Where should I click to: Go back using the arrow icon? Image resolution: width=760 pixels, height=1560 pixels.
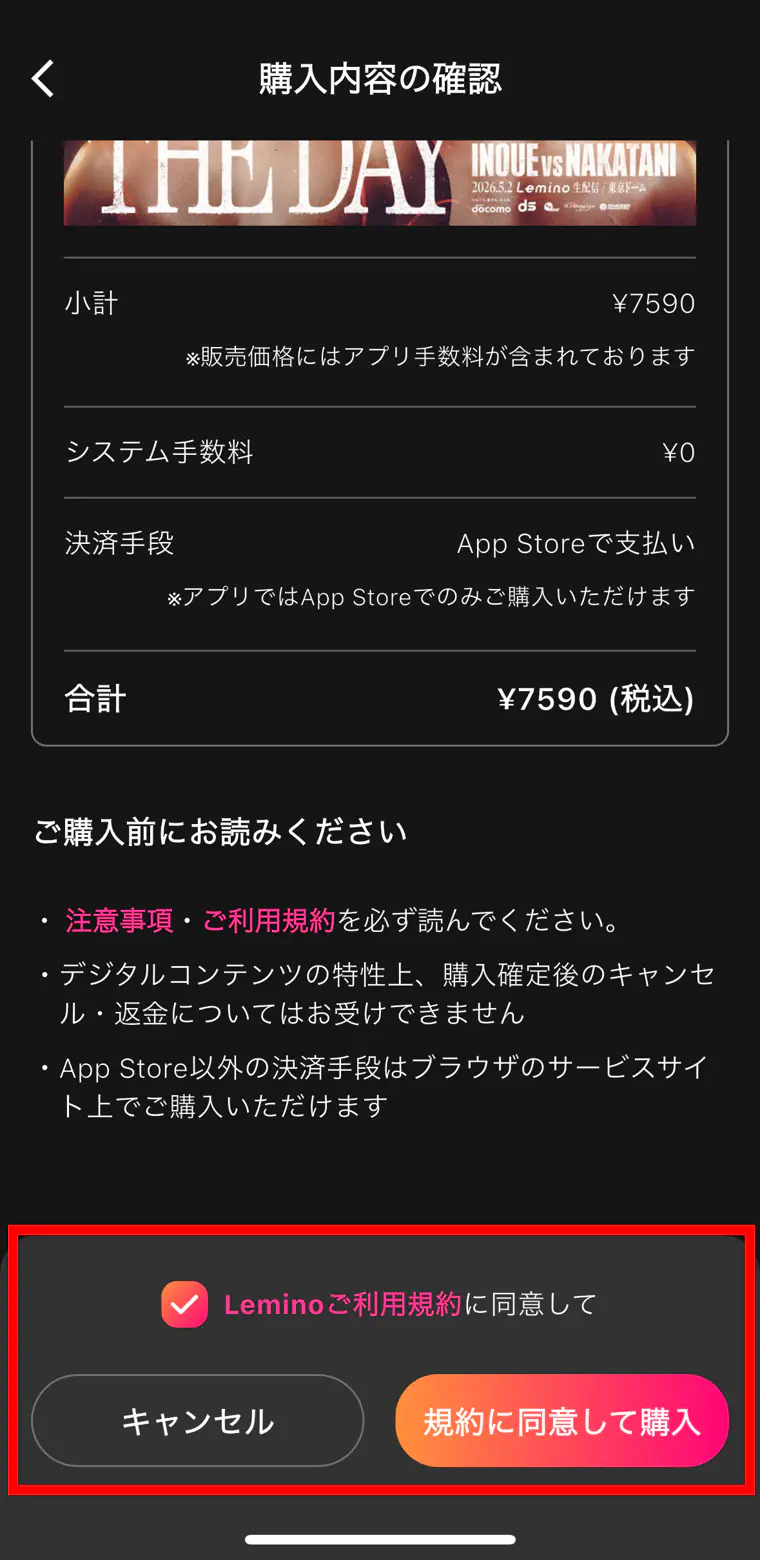[43, 78]
